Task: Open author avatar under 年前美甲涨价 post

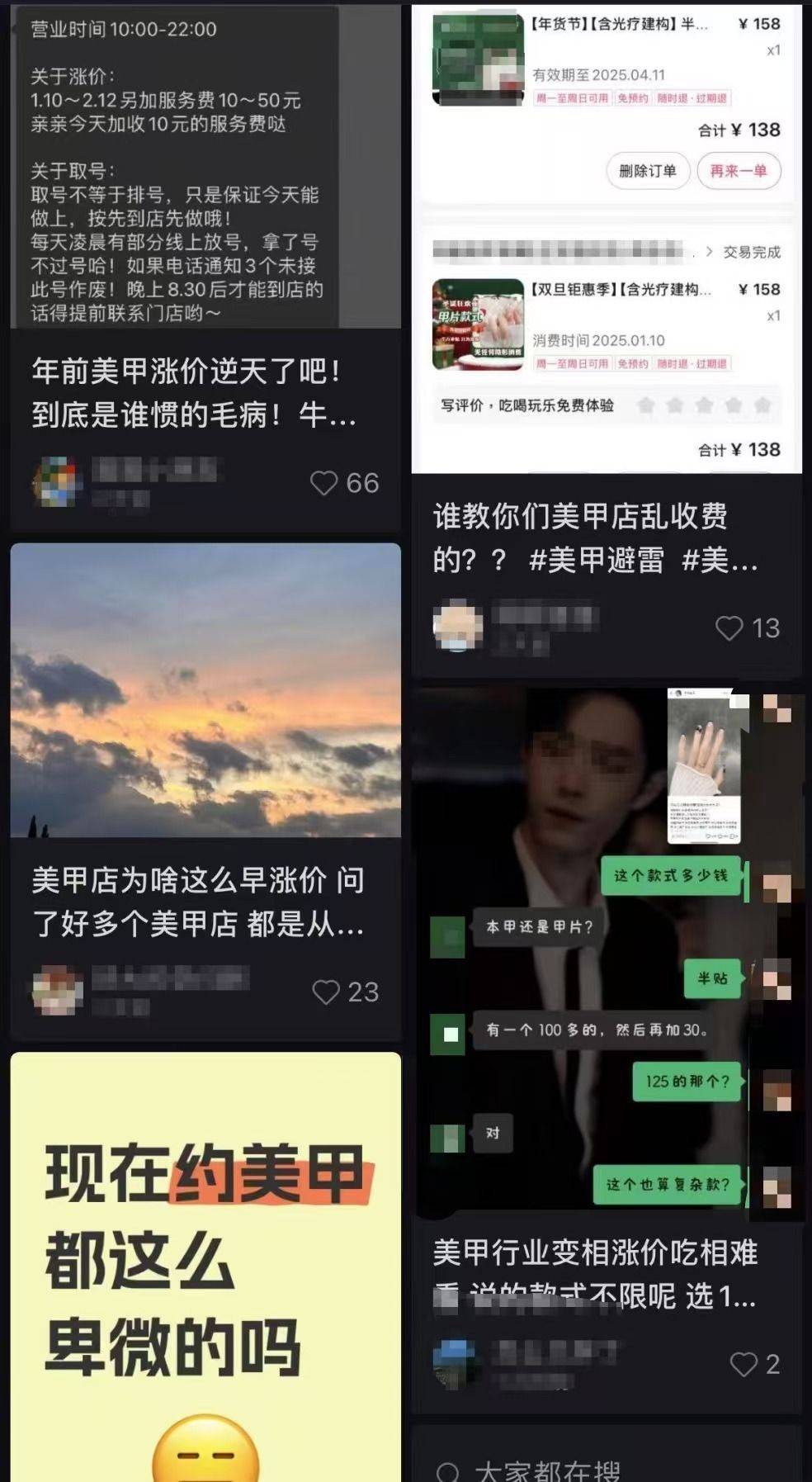Action: click(x=57, y=482)
